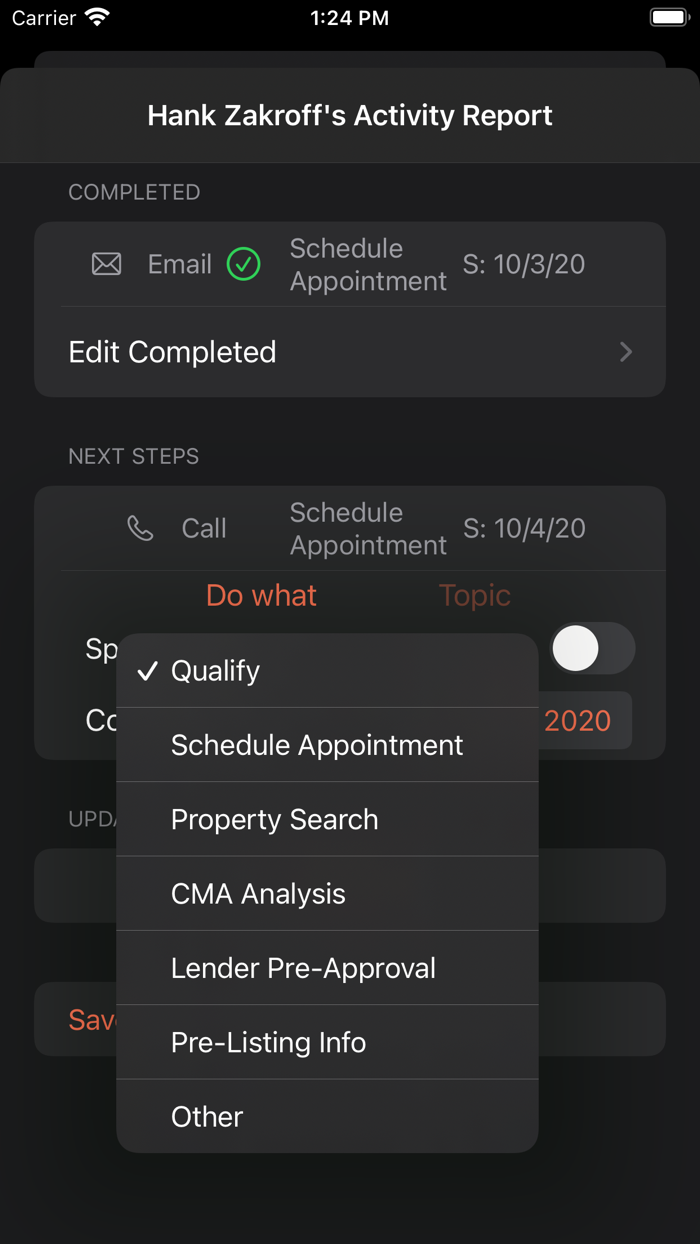This screenshot has height=1244, width=700.
Task: Select Qualify from the dropdown
Action: click(327, 671)
